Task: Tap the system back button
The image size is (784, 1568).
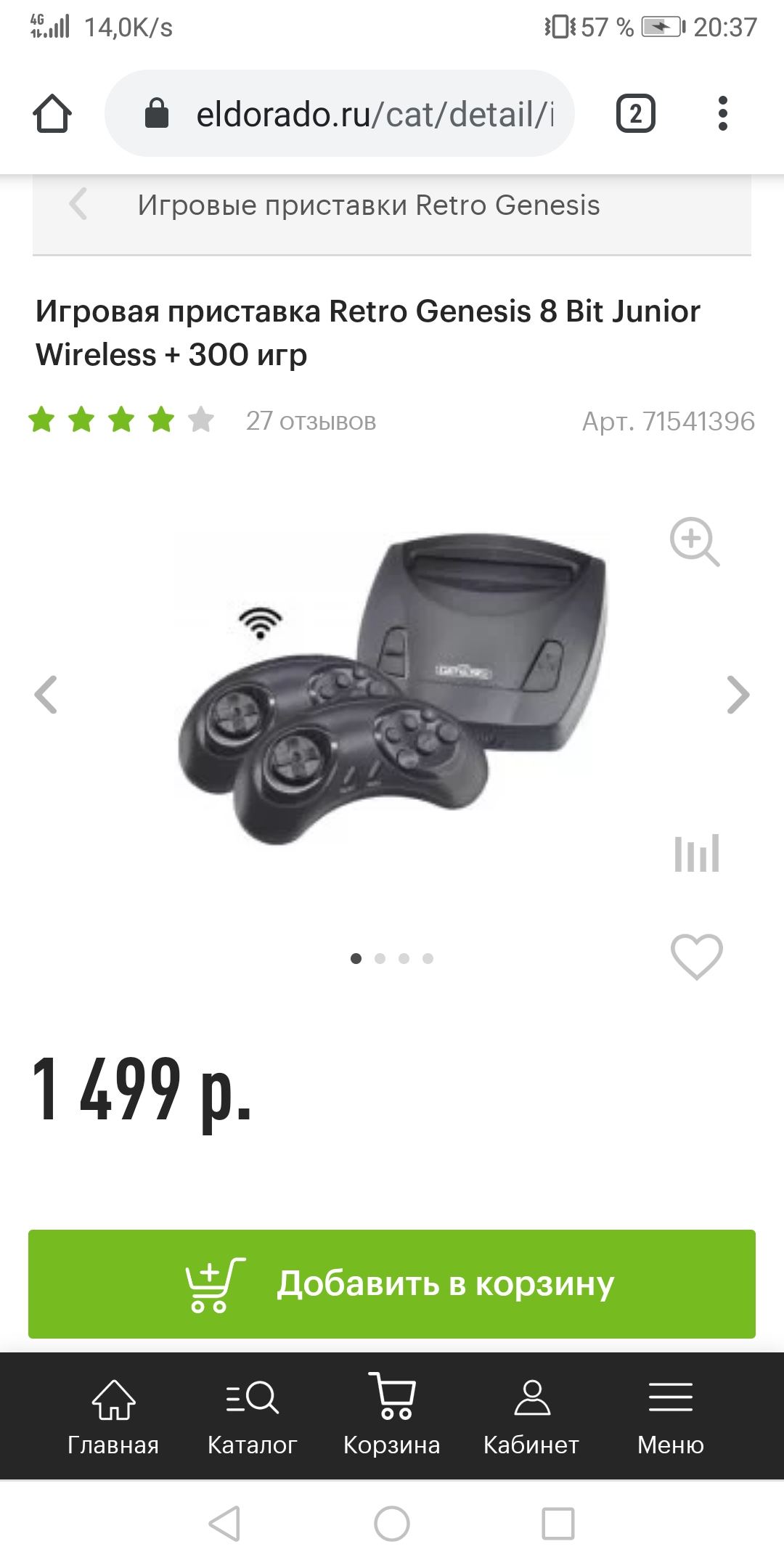Action: [x=224, y=1523]
